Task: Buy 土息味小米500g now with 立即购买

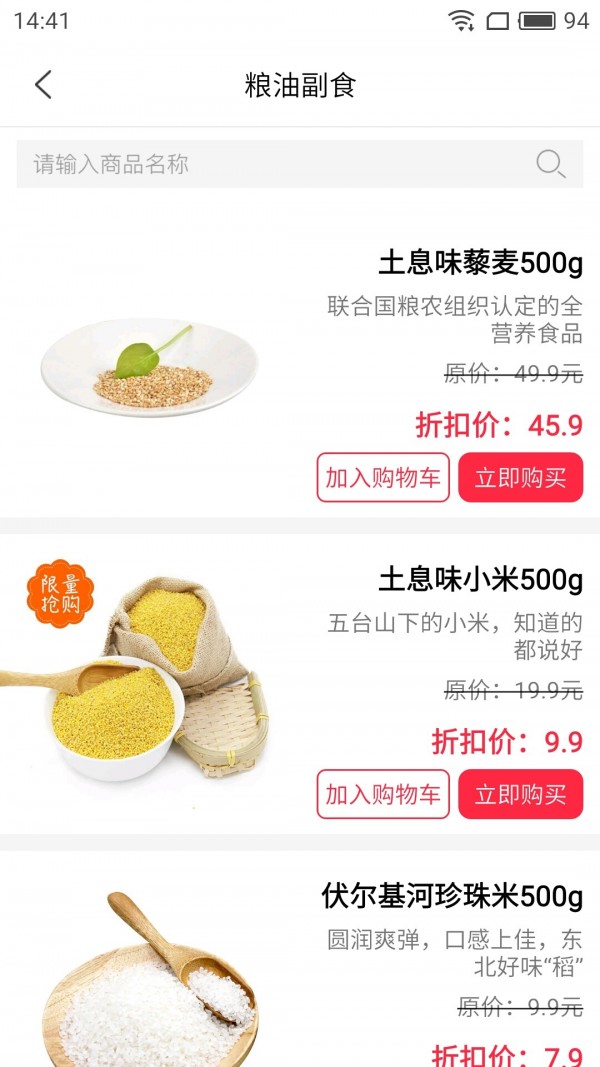Action: (520, 794)
